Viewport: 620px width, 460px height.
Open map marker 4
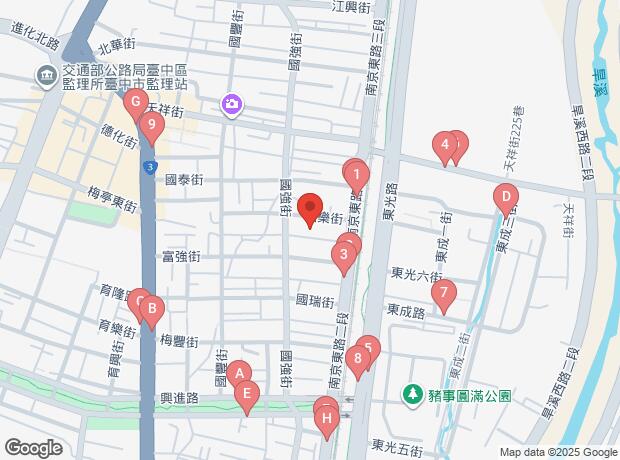click(444, 146)
